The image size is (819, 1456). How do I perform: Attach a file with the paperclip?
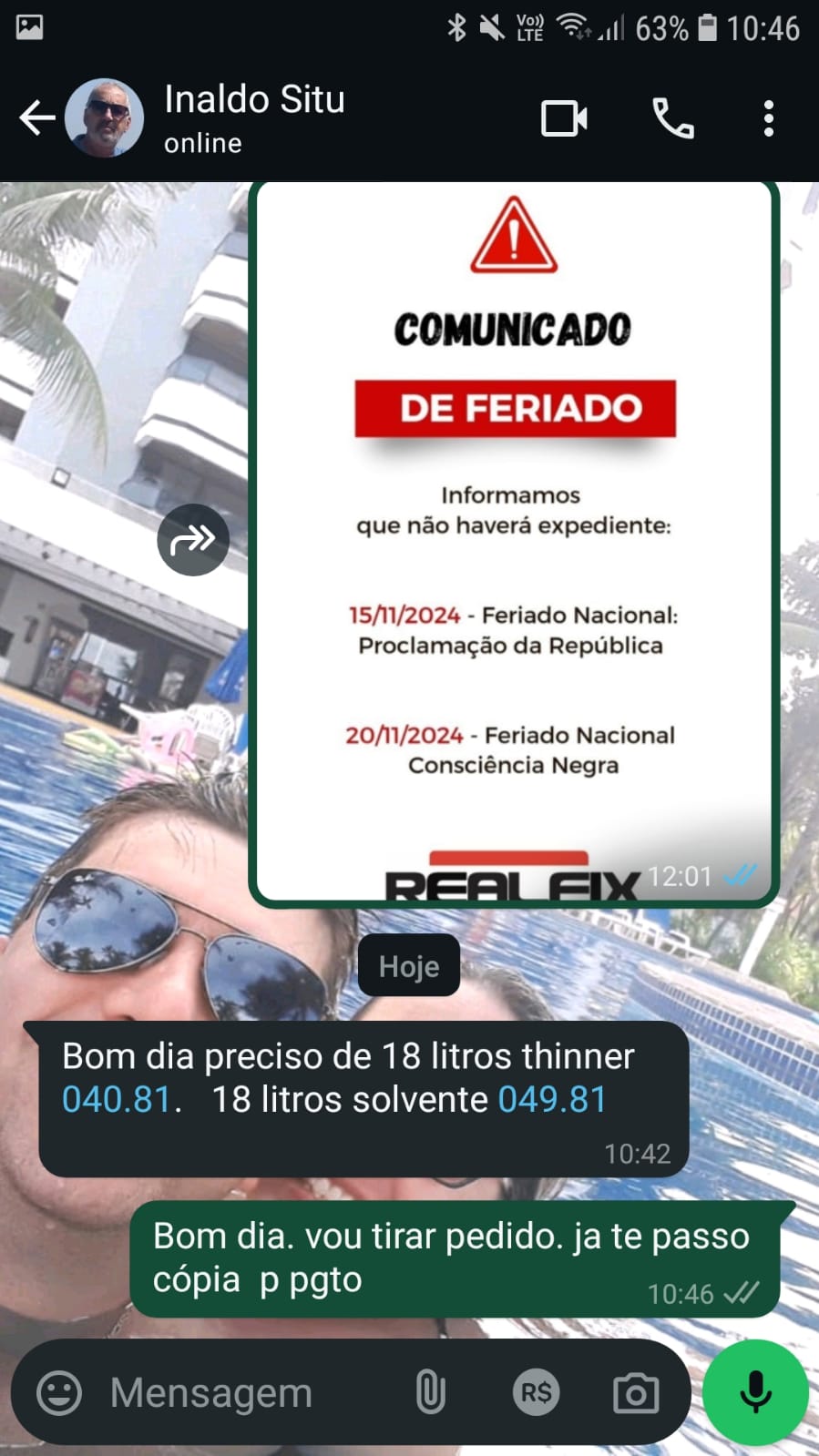tap(430, 1393)
